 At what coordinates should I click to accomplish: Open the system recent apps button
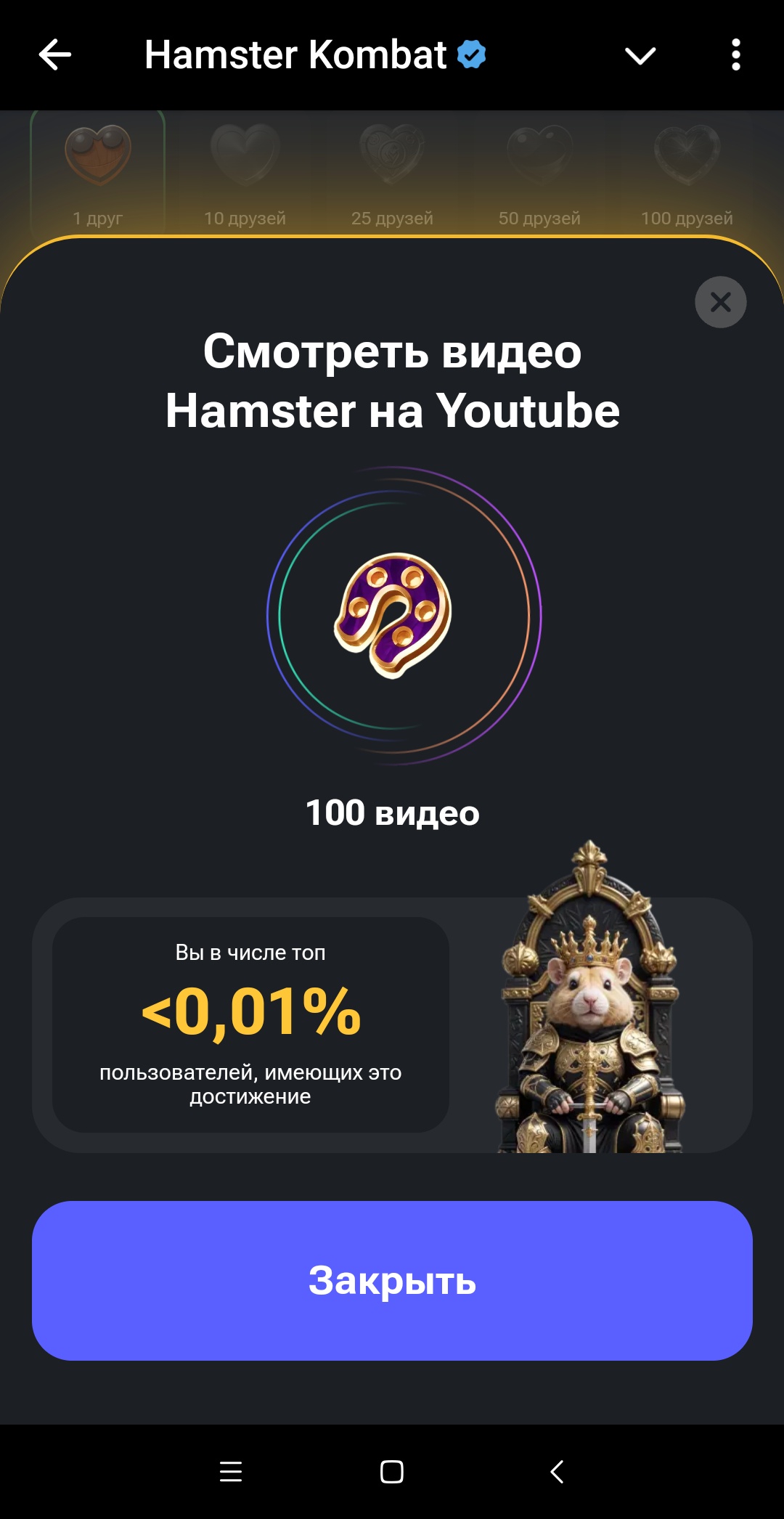[x=231, y=1472]
